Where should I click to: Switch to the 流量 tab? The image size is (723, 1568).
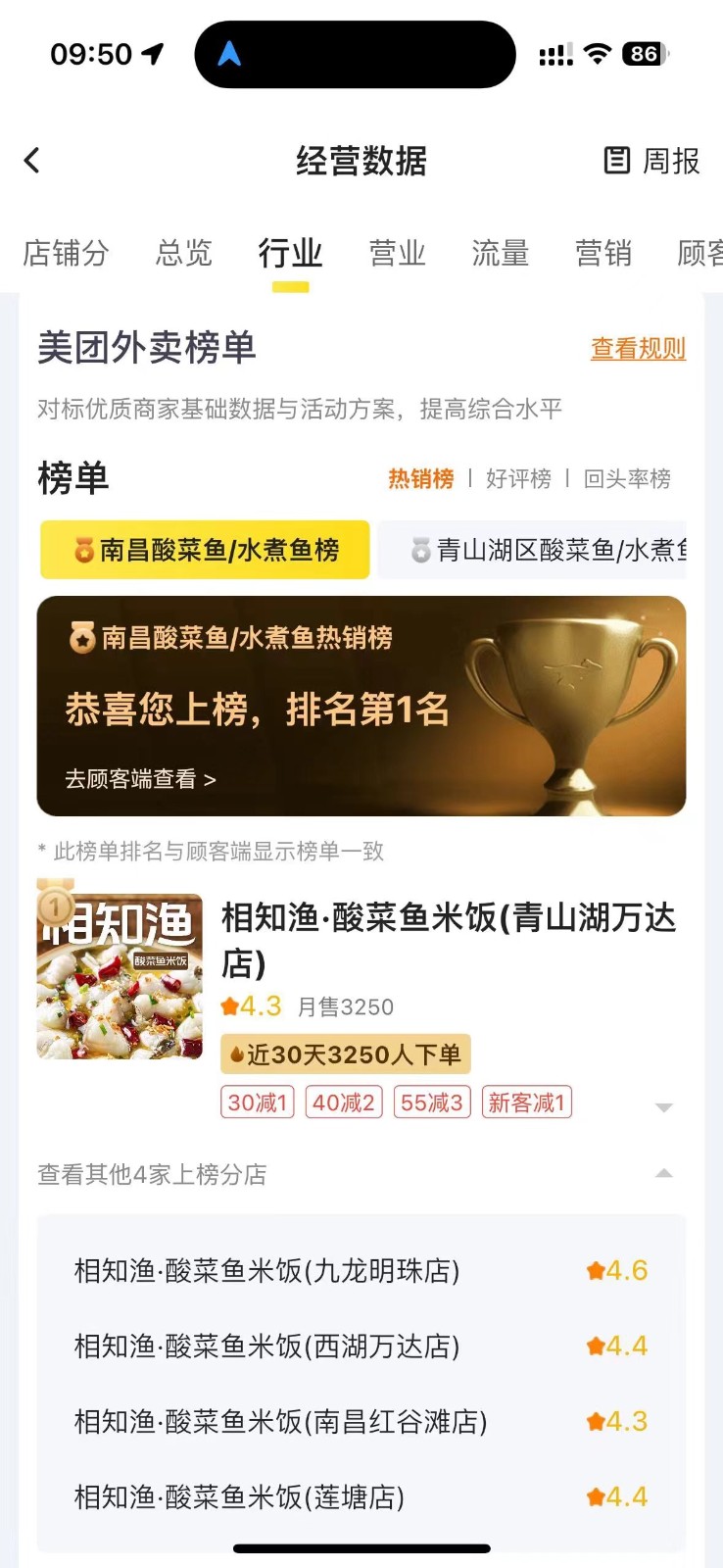tap(500, 254)
